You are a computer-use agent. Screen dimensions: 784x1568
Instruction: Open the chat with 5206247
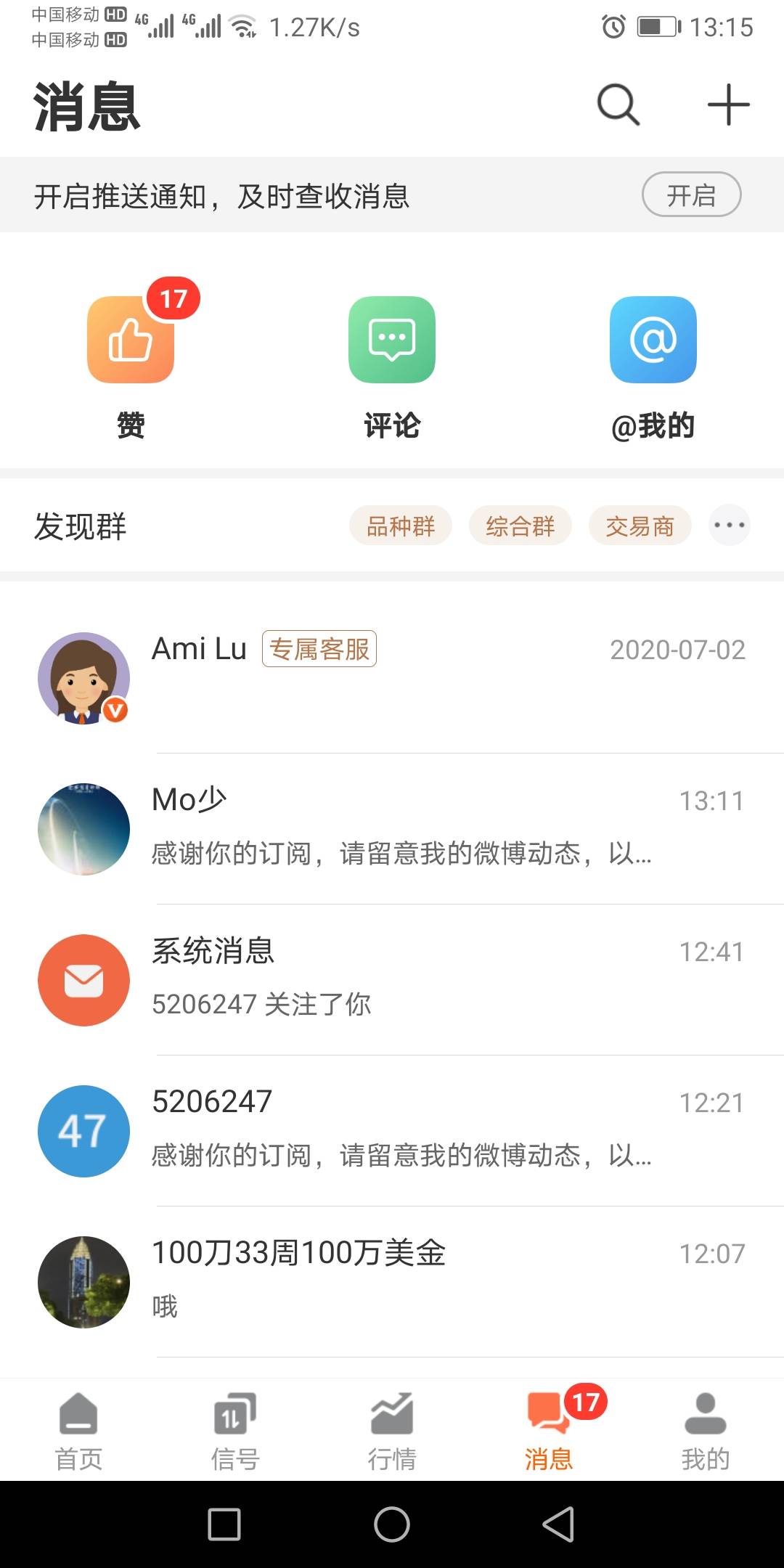[x=392, y=1131]
